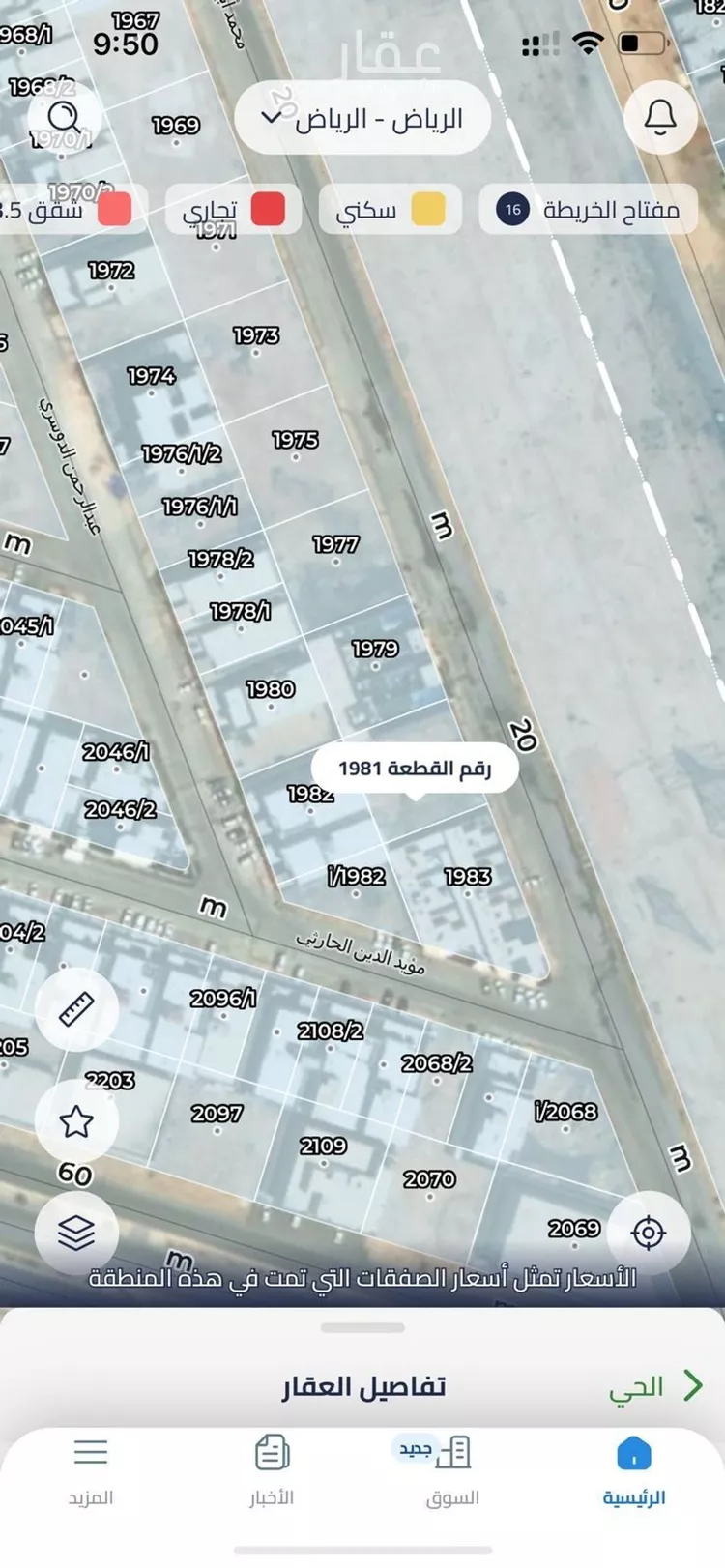Screen dimensions: 725x1568
Task: Select the شقق filter chip
Action: point(68,210)
